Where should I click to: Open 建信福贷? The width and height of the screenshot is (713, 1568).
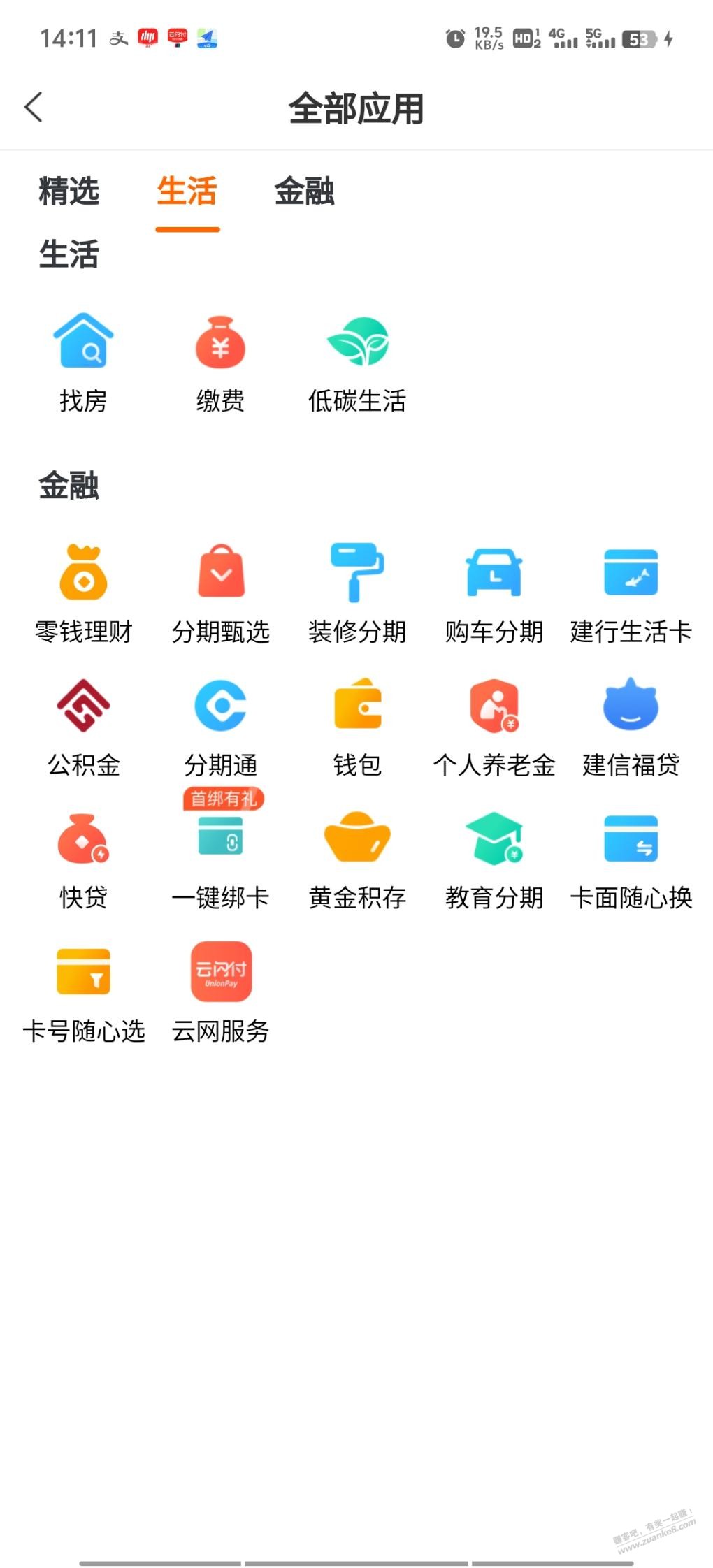click(x=631, y=727)
